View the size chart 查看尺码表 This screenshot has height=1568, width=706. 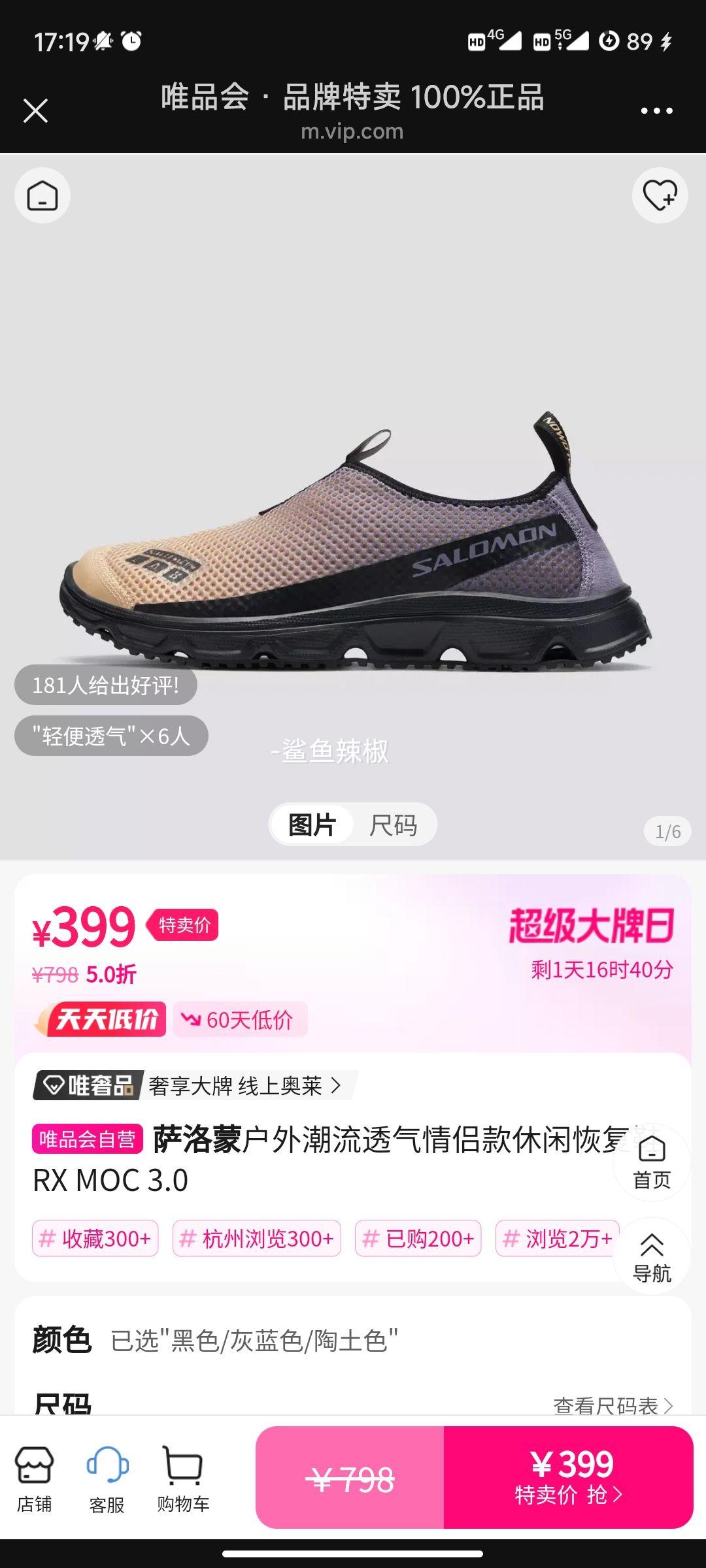612,1404
